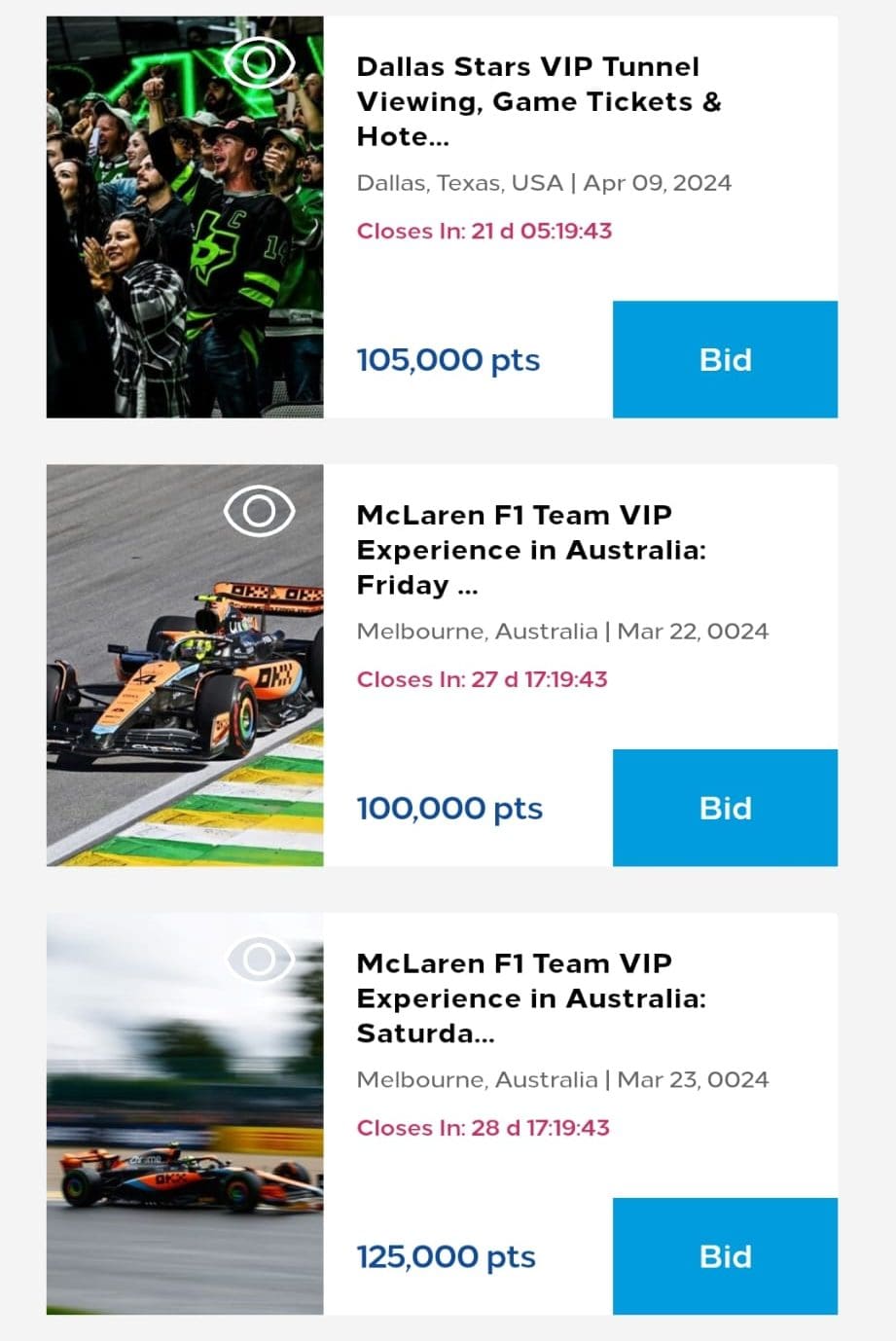Viewport: 896px width, 1341px height.
Task: Place bid on McLaren Friday experience
Action: (x=725, y=808)
